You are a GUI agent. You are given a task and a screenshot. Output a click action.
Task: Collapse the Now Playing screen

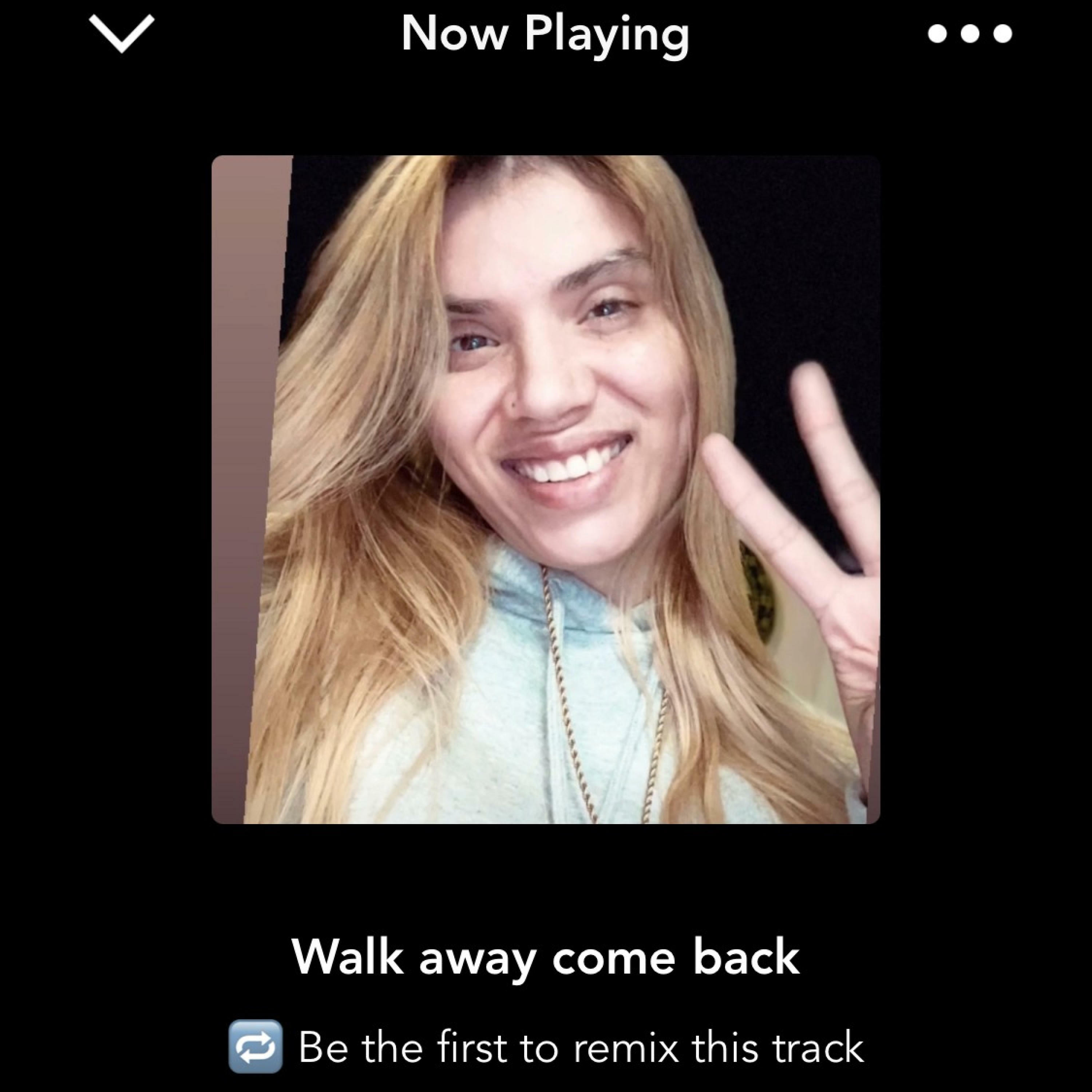(122, 34)
